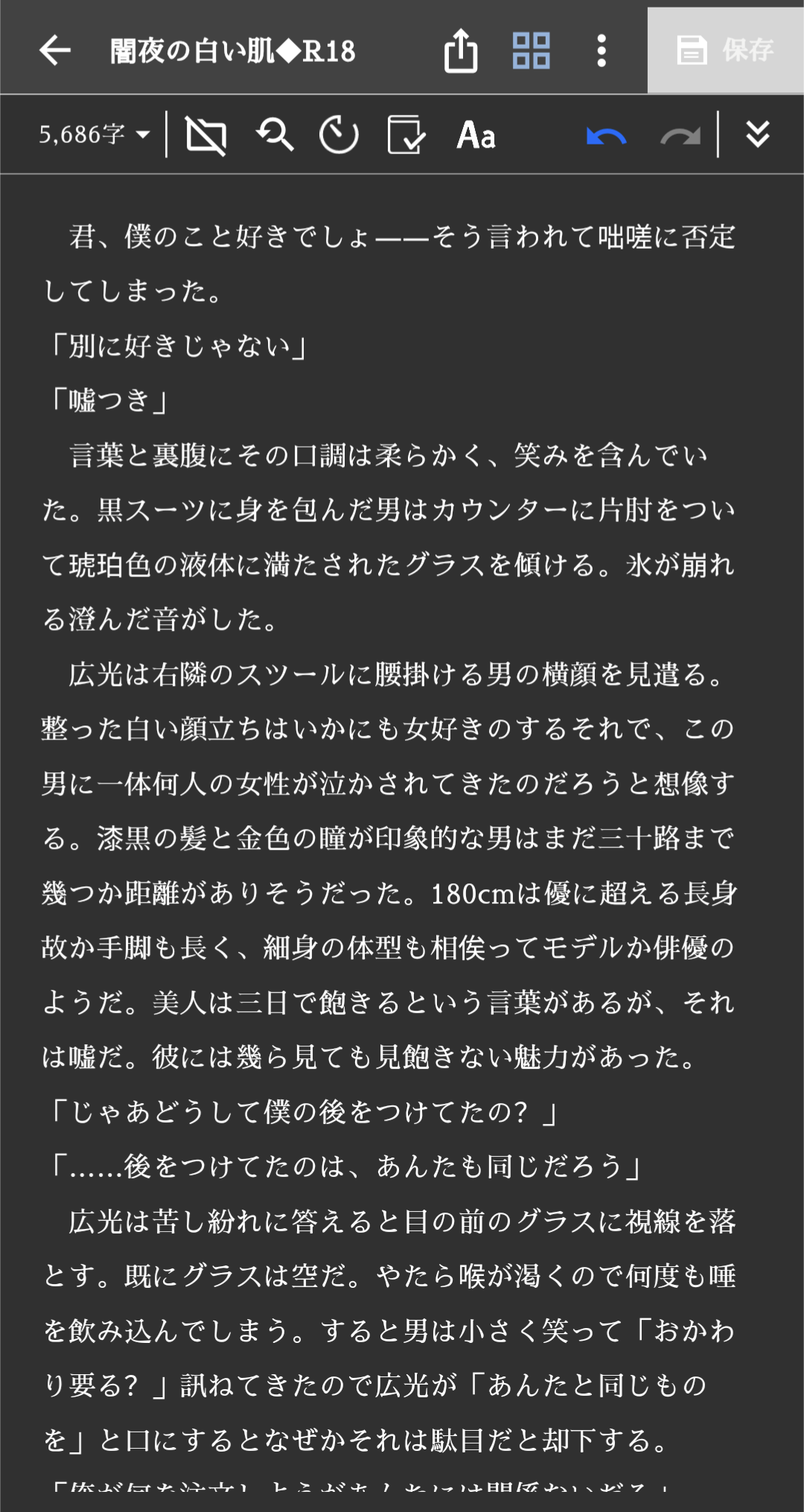Expand the 5,686字 character count dropdown
Screen dimensions: 804x1512
click(94, 135)
